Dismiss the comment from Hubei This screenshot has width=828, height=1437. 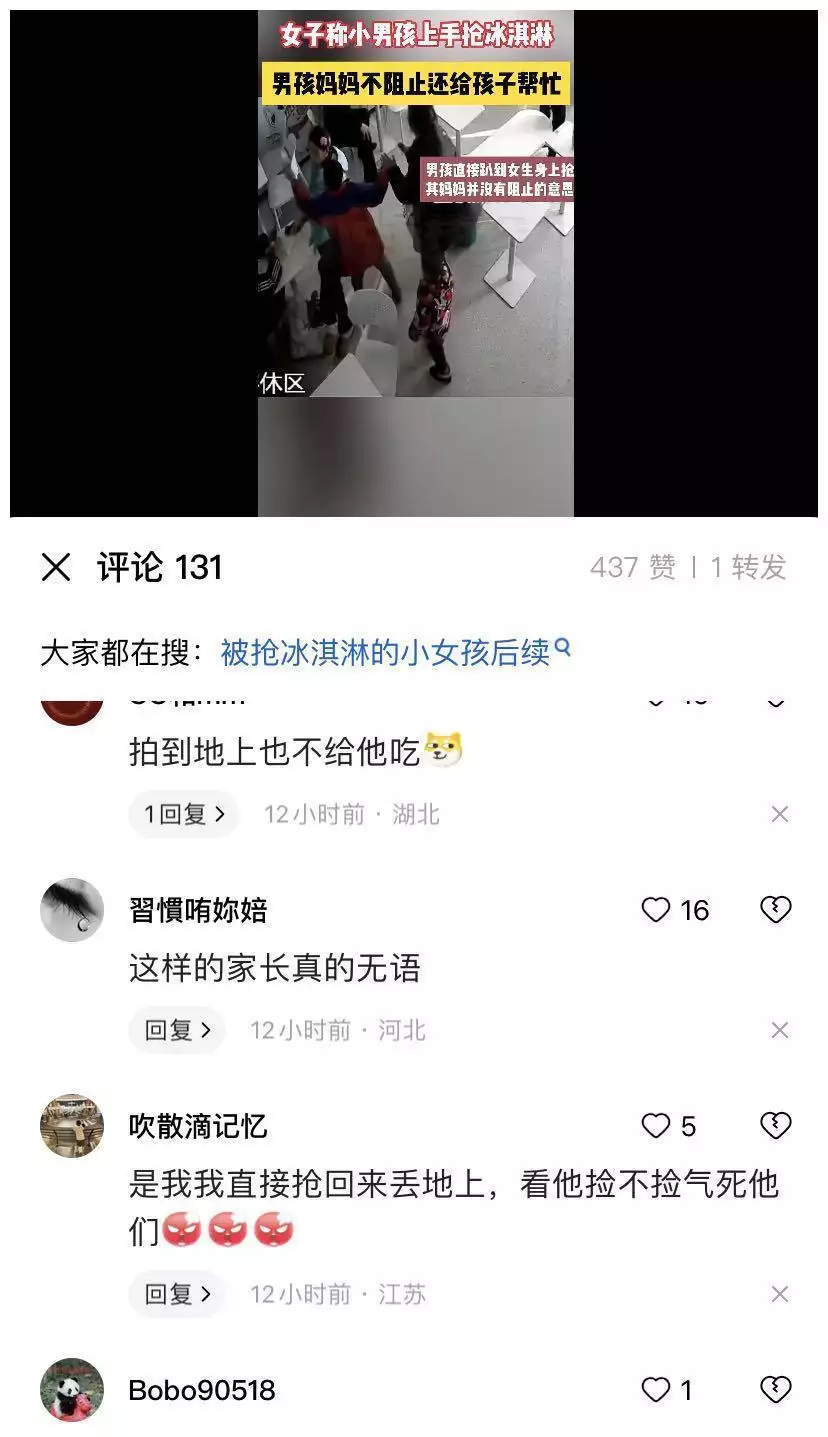[x=780, y=814]
